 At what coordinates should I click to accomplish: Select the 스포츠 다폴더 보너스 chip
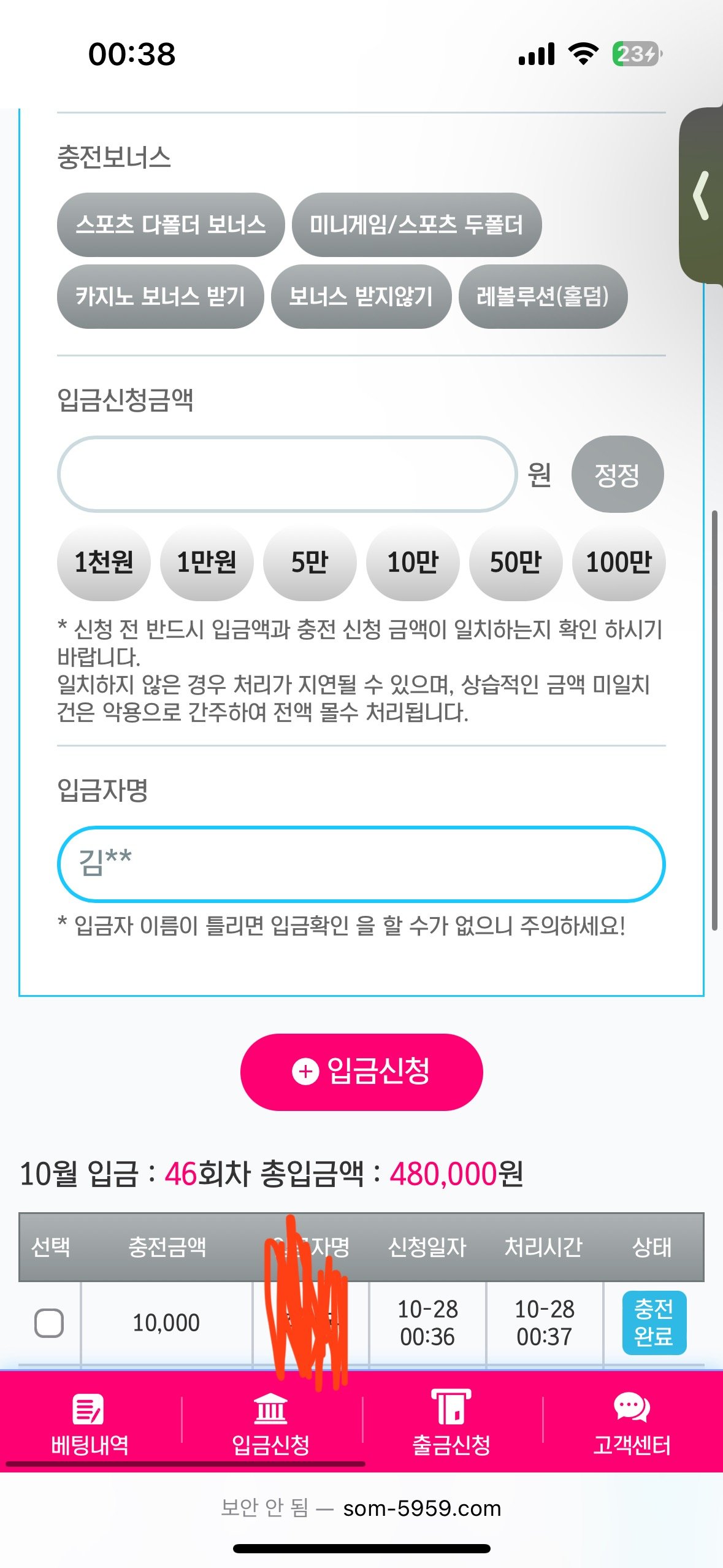click(170, 225)
